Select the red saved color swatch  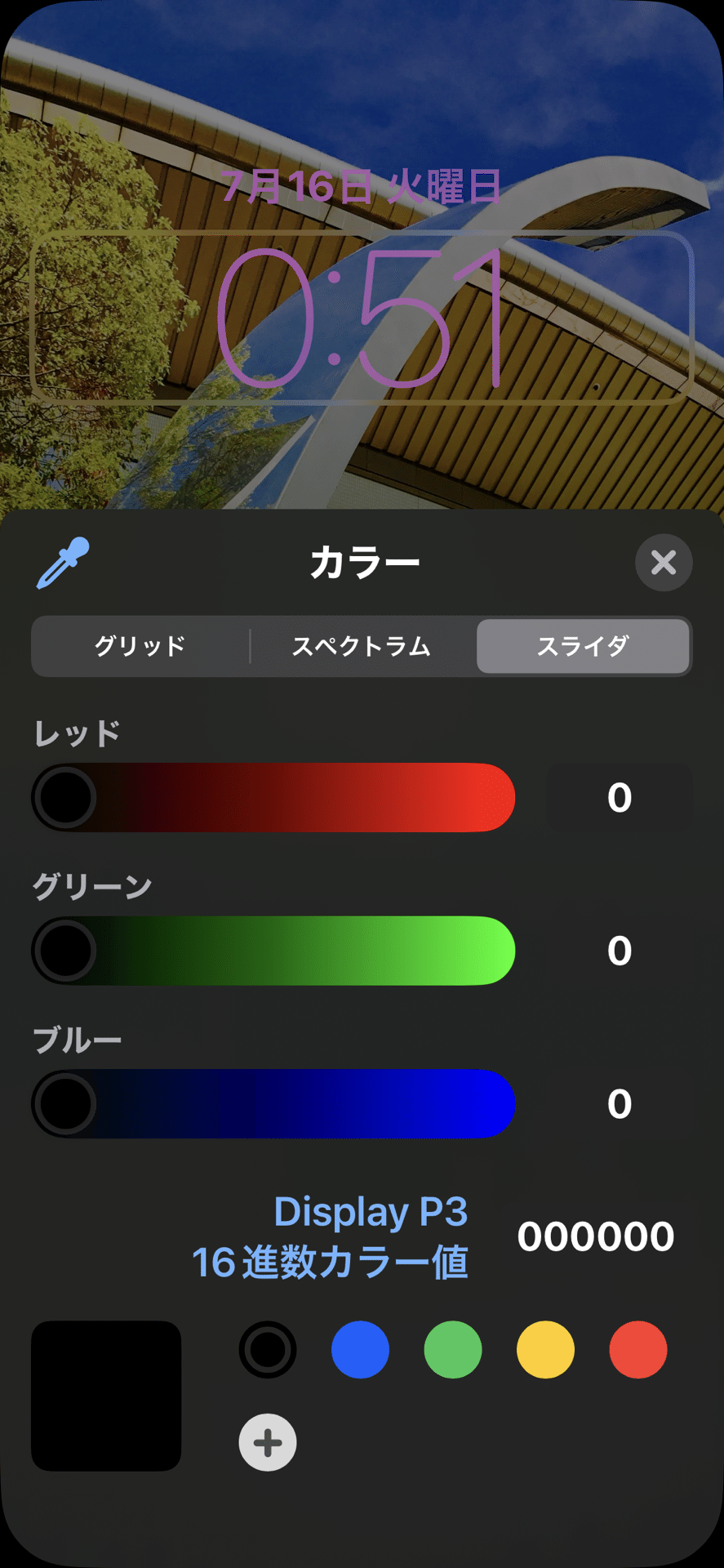click(638, 1350)
